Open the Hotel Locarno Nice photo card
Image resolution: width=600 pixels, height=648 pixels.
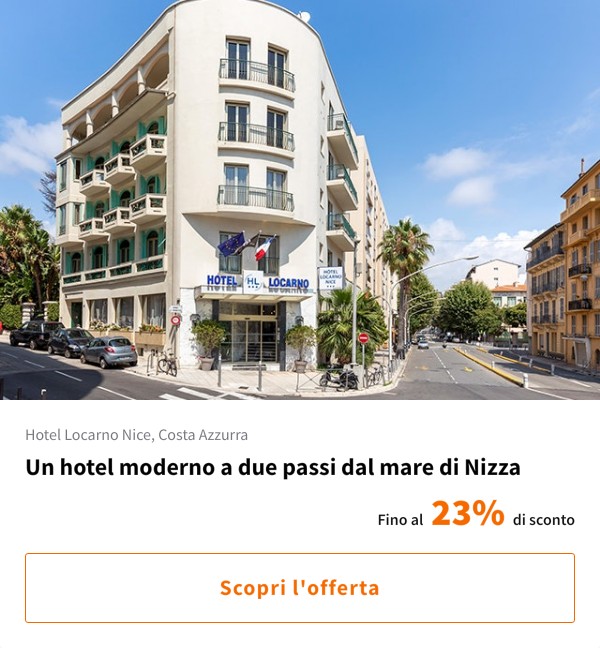coord(300,200)
